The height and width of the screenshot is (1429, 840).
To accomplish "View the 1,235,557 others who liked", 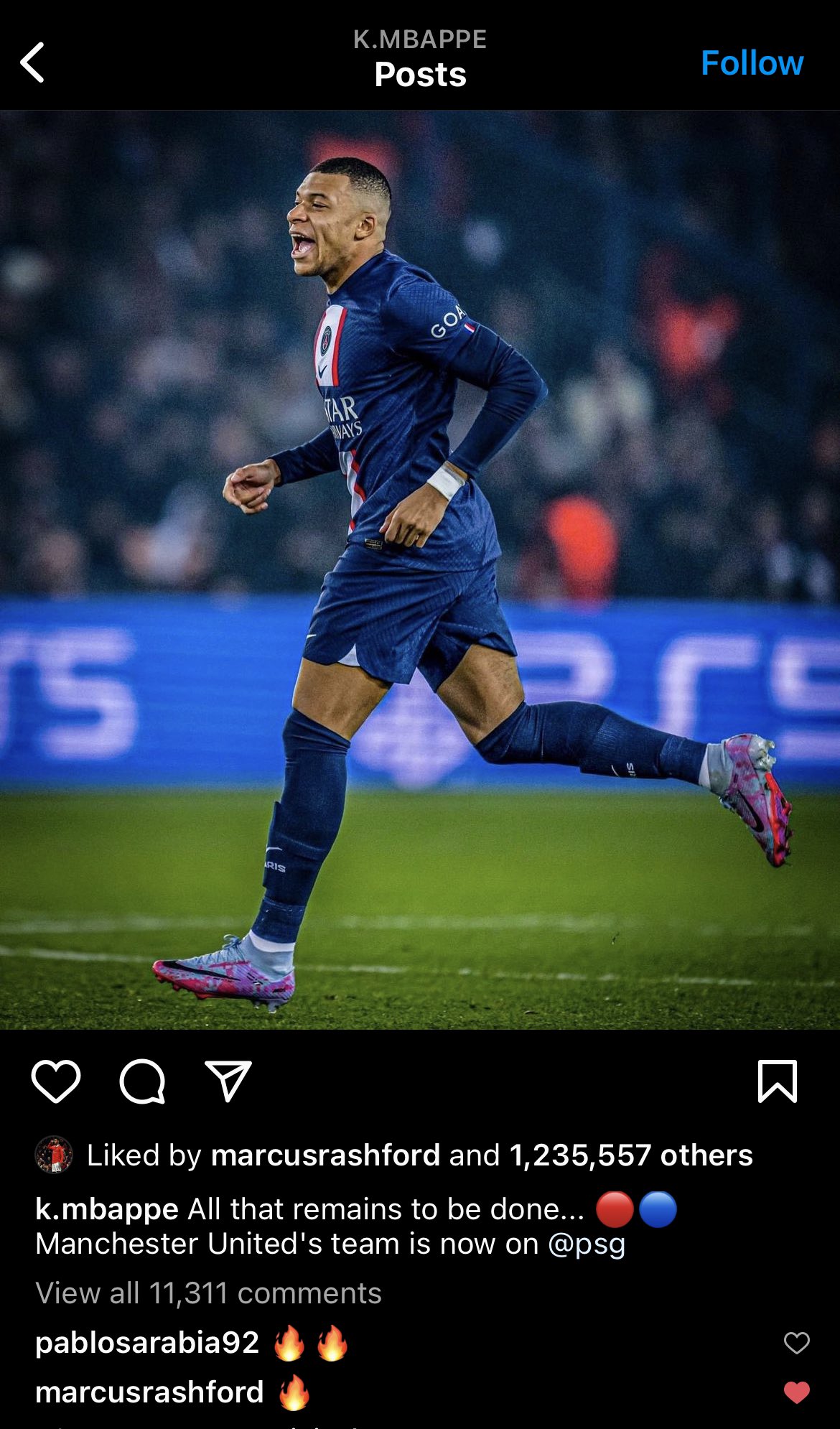I will tap(630, 1155).
